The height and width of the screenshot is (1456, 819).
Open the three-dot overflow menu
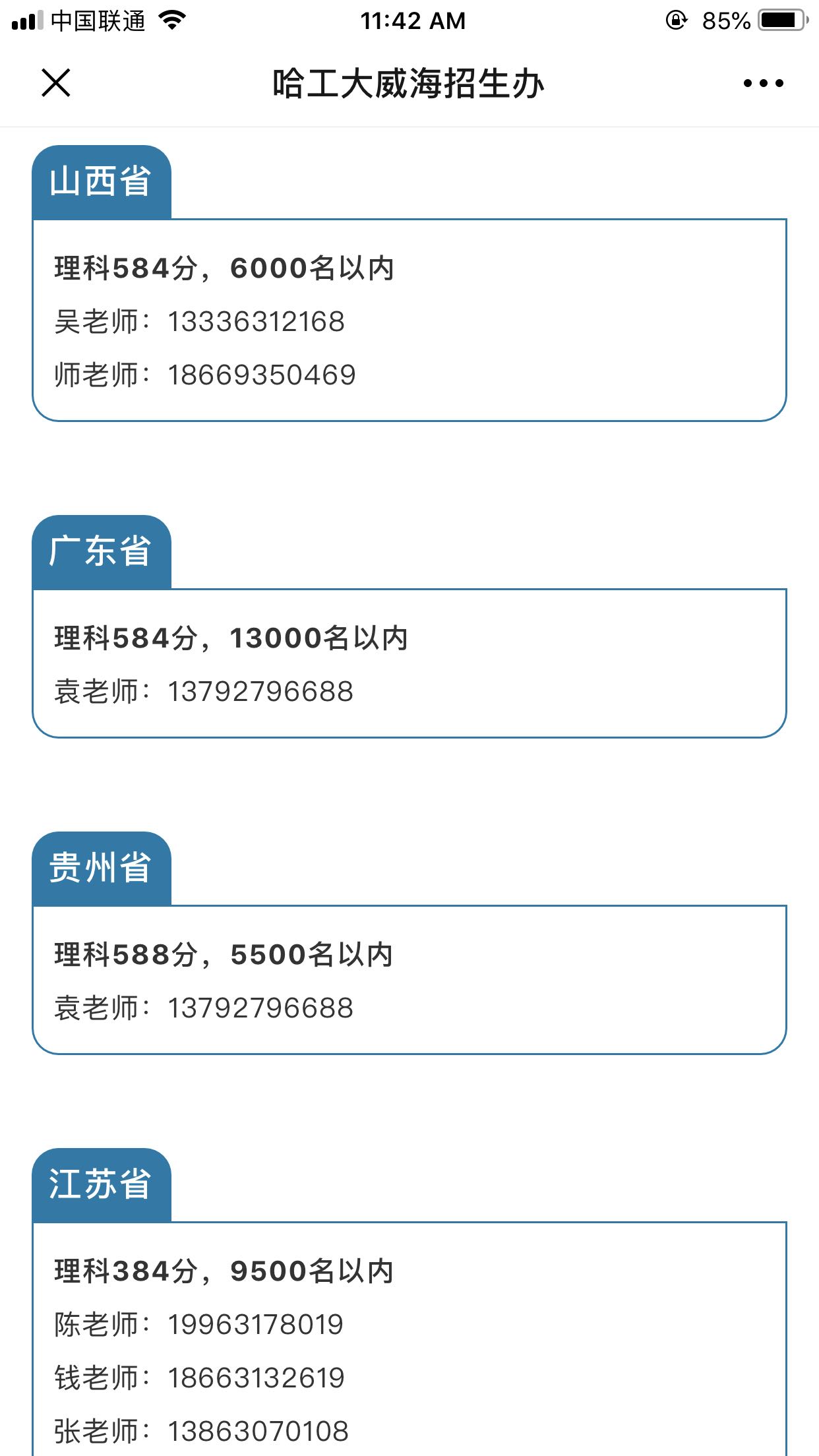763,83
